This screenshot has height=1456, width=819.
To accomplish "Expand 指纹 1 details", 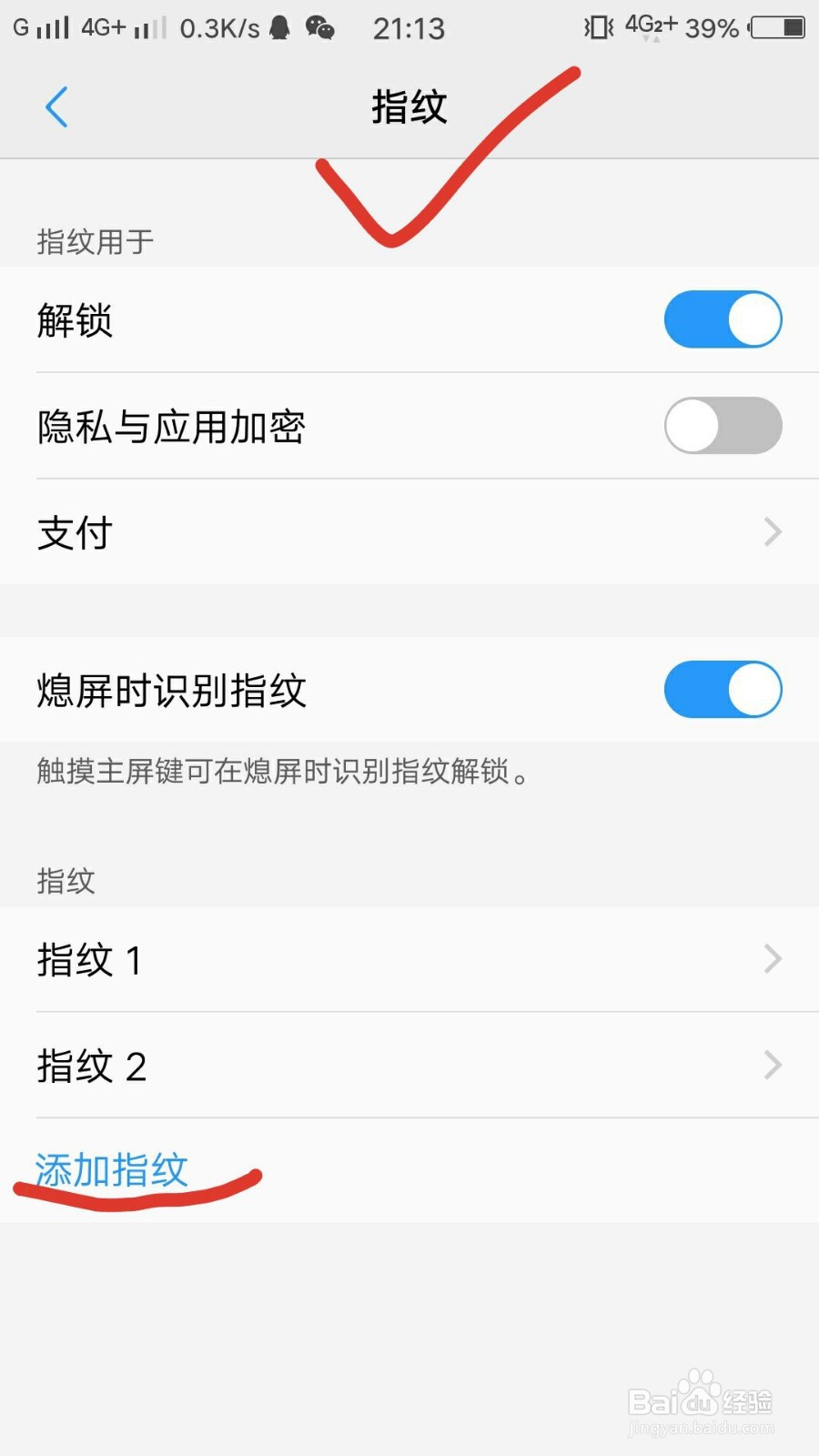I will click(772, 958).
